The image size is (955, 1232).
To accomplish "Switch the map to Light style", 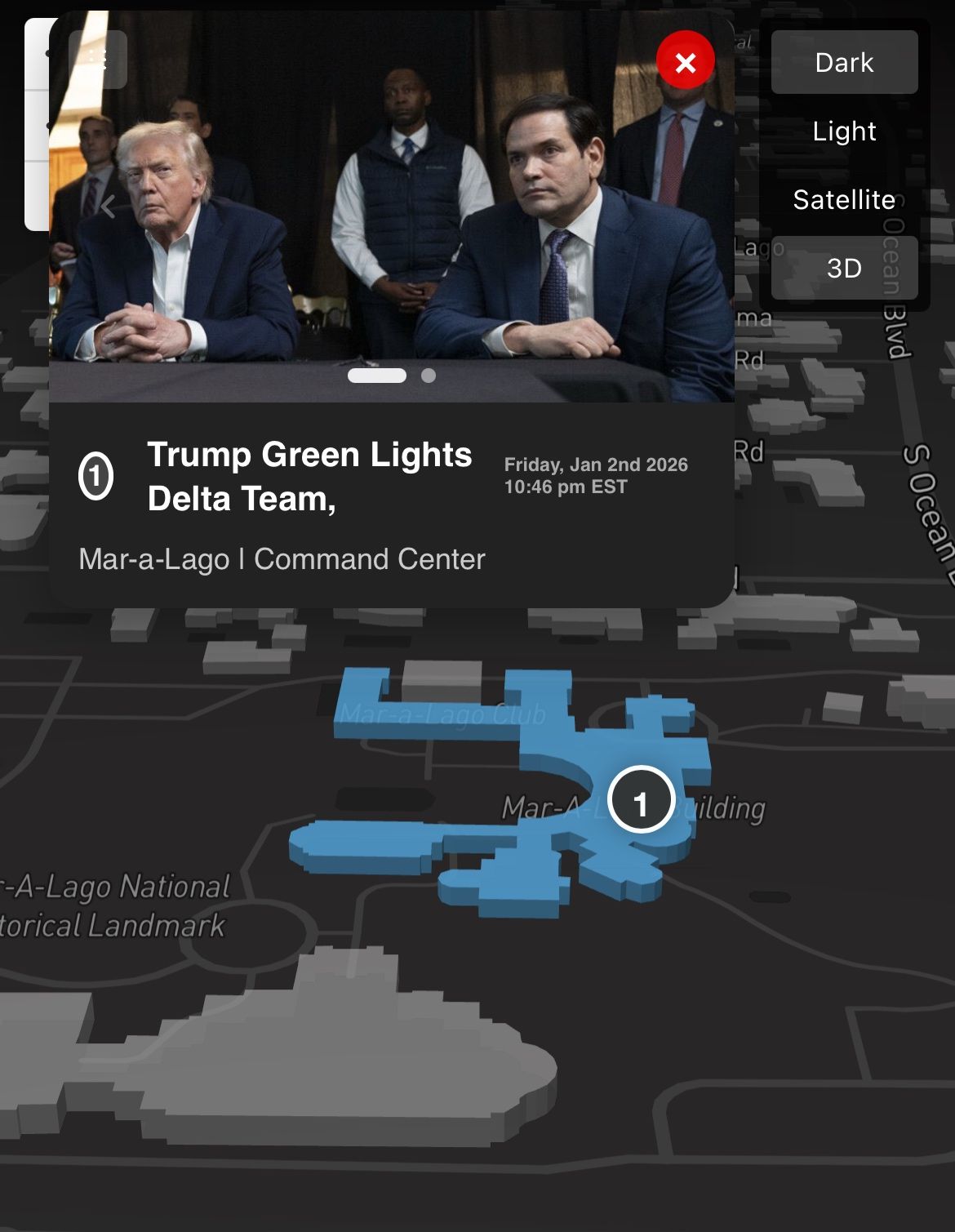I will pos(844,131).
